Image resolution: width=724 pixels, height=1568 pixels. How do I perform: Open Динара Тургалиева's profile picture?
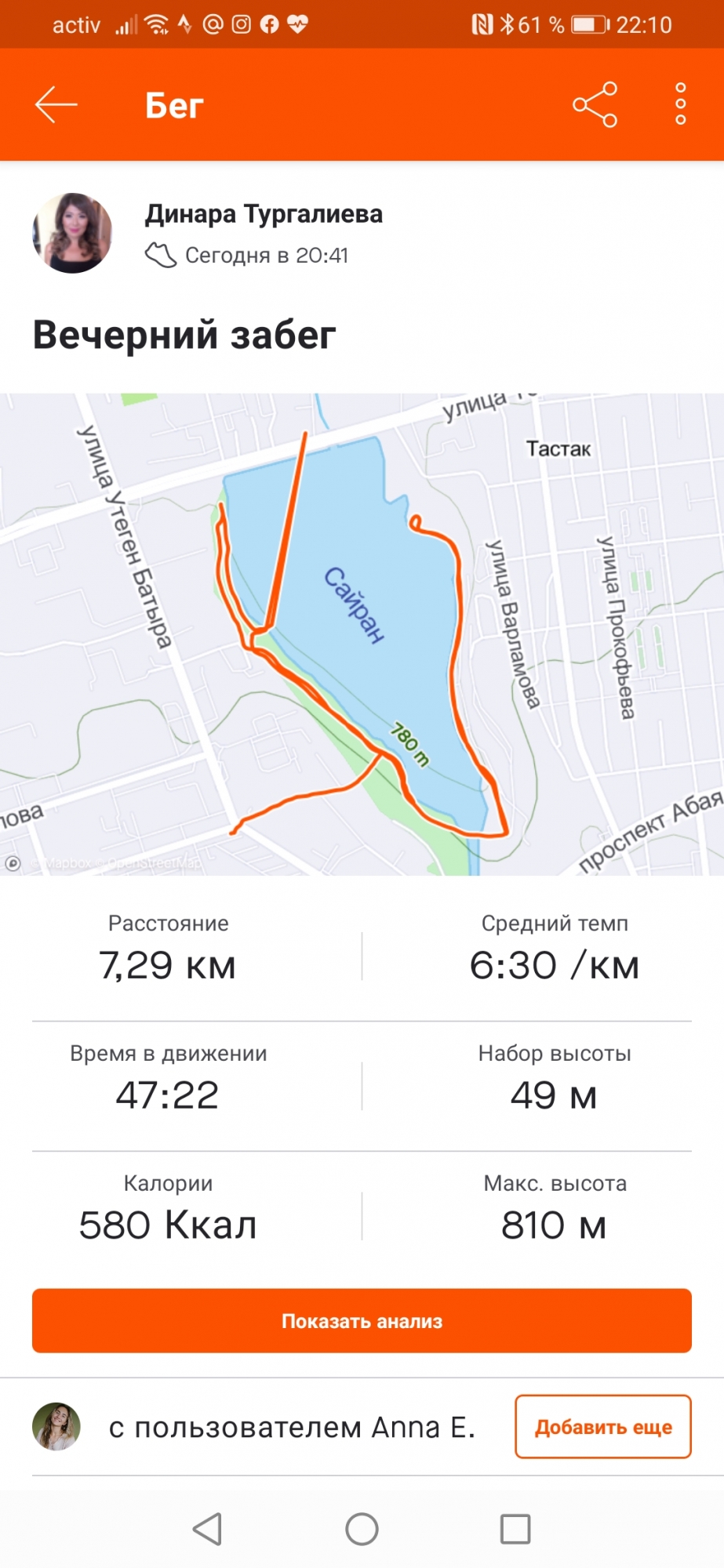72,234
